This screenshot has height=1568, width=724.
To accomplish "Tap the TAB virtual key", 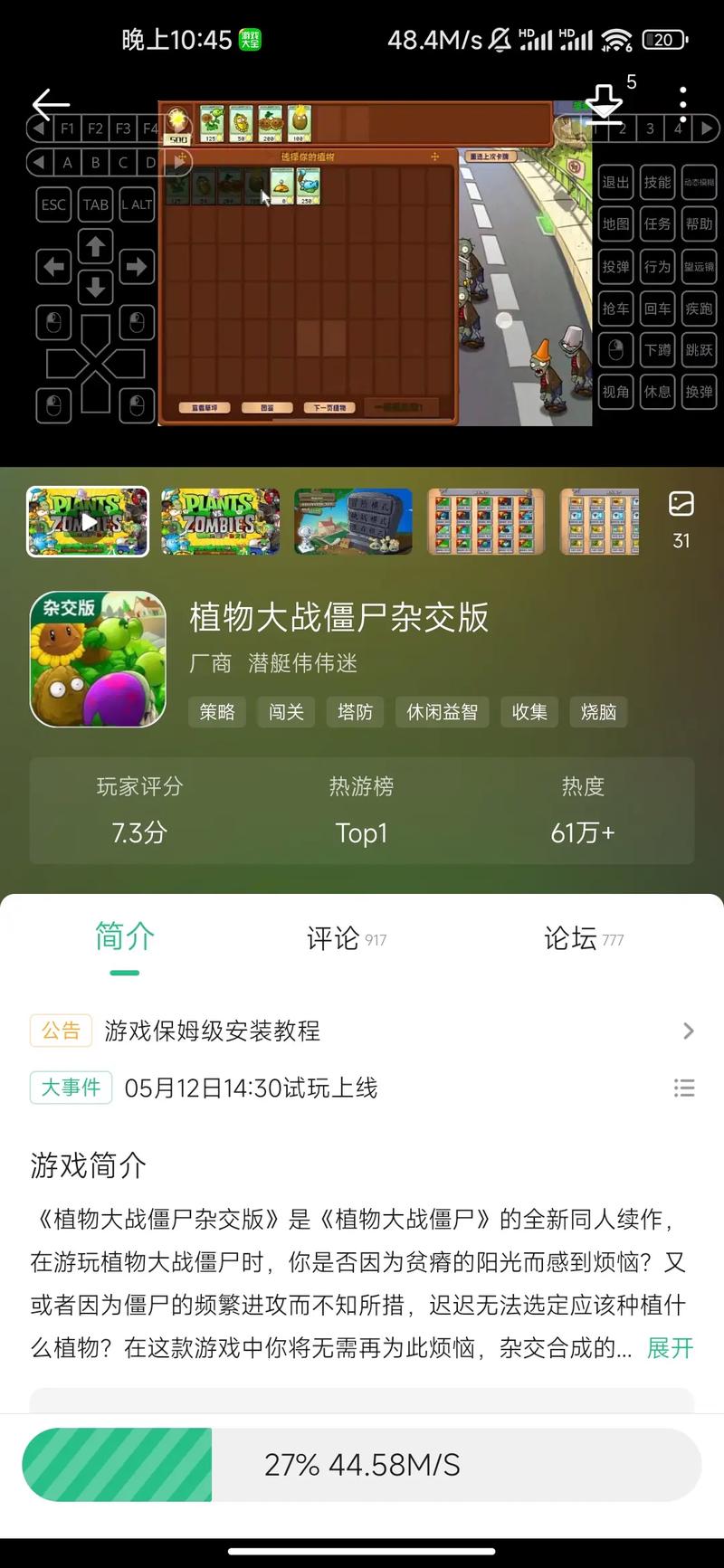I will (x=95, y=204).
